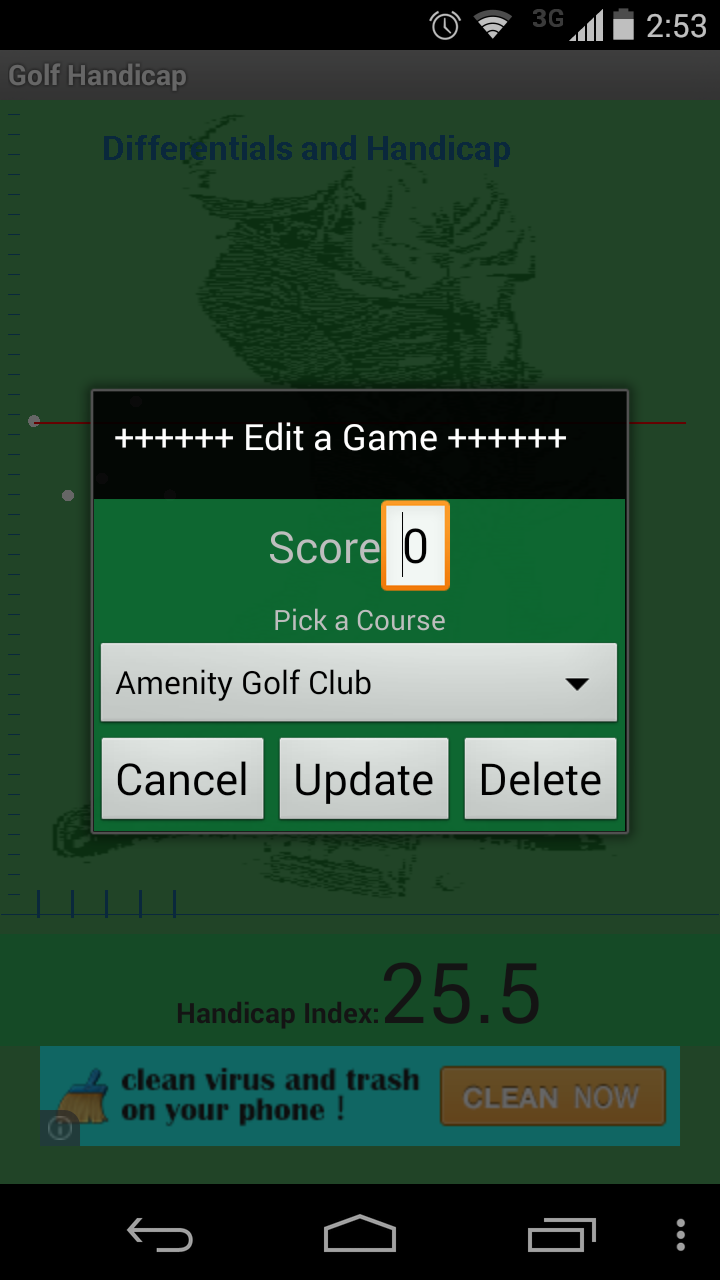Go back using the navigation bar
Image resolution: width=720 pixels, height=1280 pixels.
[x=160, y=1234]
